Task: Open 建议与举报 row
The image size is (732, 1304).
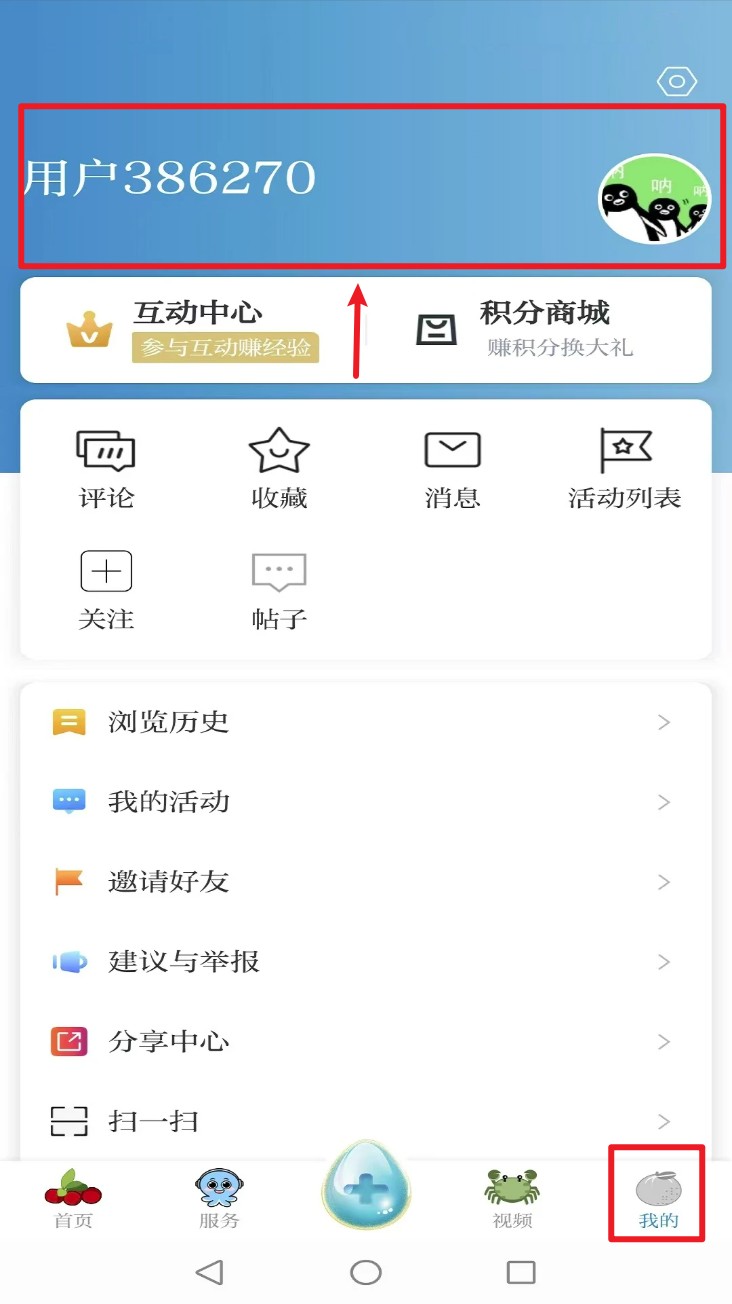Action: pyautogui.click(x=365, y=962)
